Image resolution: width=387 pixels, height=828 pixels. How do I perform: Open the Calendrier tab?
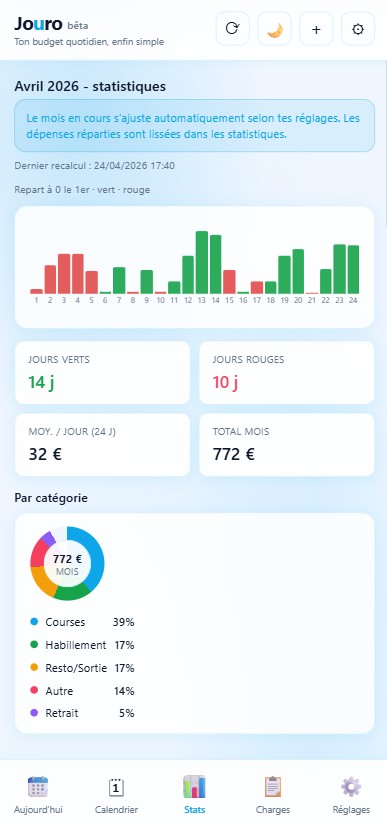click(116, 795)
